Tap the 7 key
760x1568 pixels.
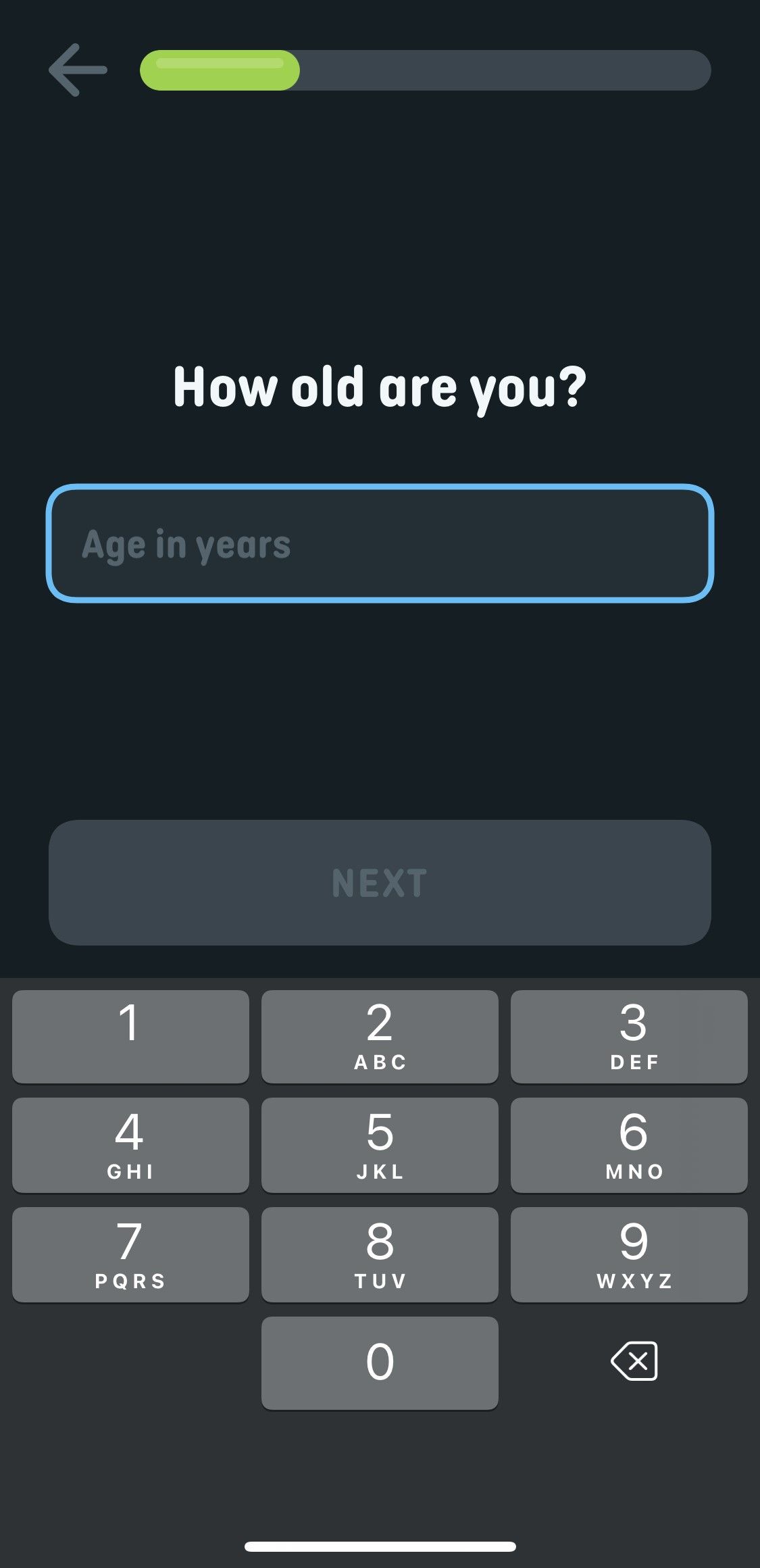click(x=130, y=1254)
